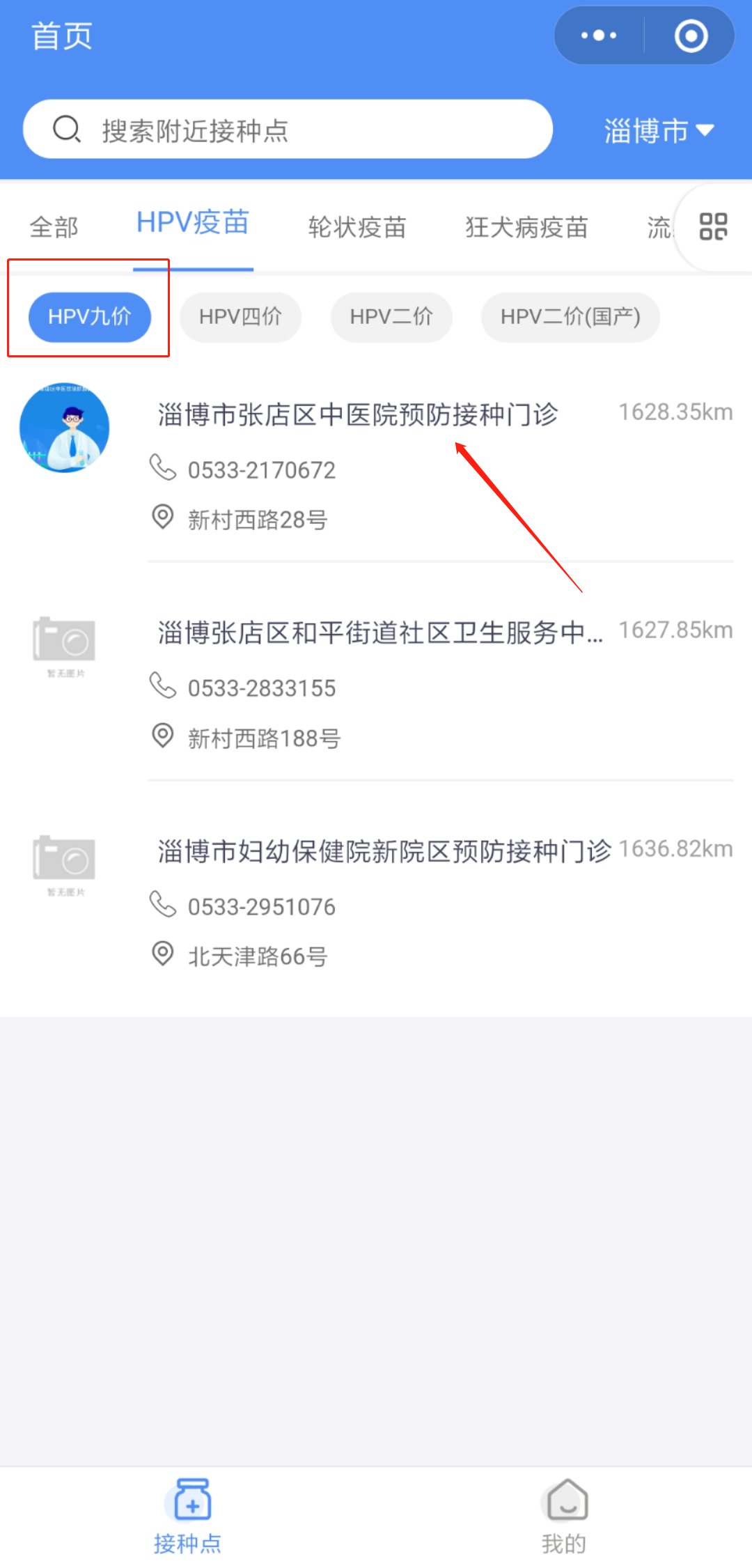Open 淄博市张店区中医院预防接种门诊

tap(358, 415)
